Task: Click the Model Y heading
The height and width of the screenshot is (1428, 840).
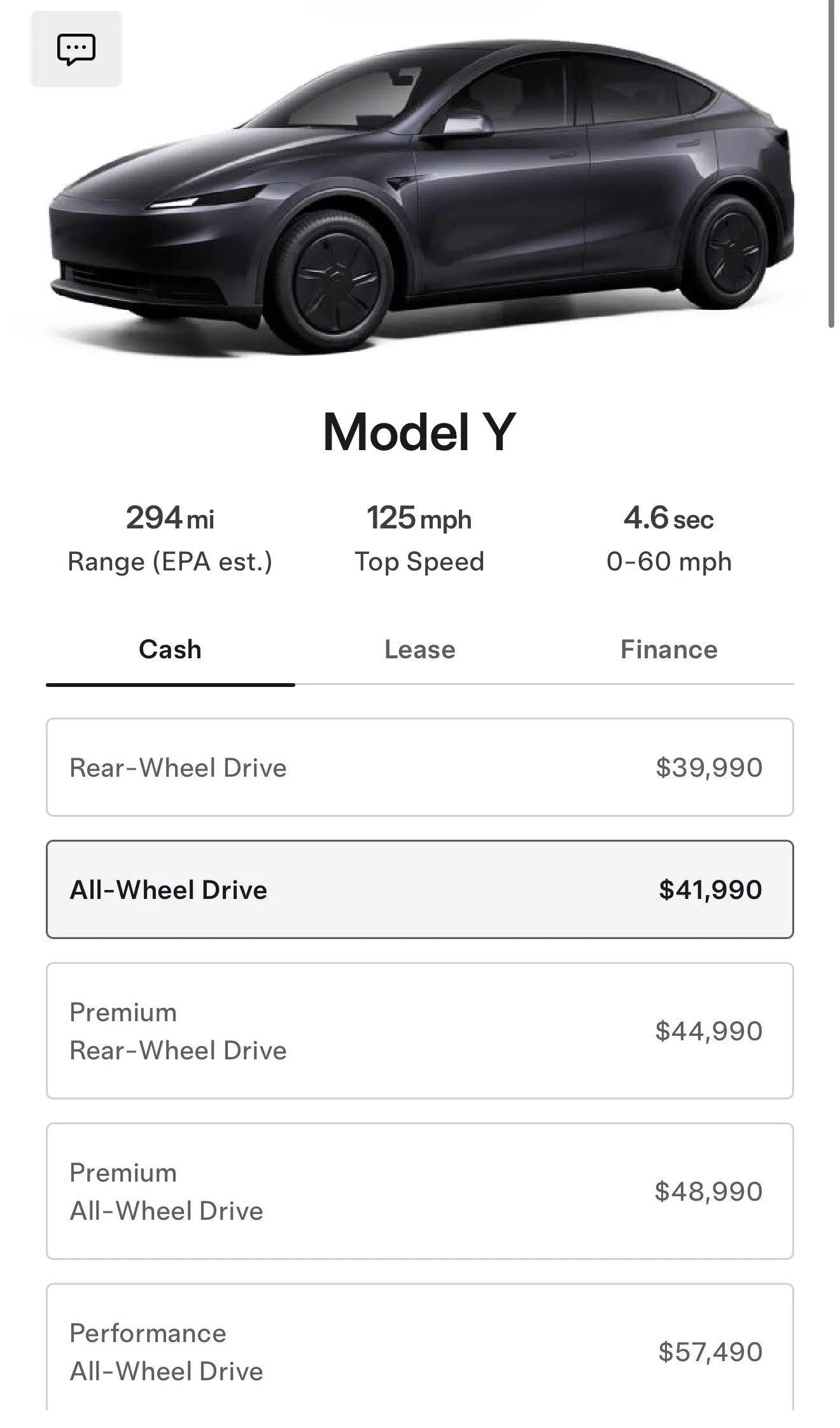Action: [x=420, y=432]
